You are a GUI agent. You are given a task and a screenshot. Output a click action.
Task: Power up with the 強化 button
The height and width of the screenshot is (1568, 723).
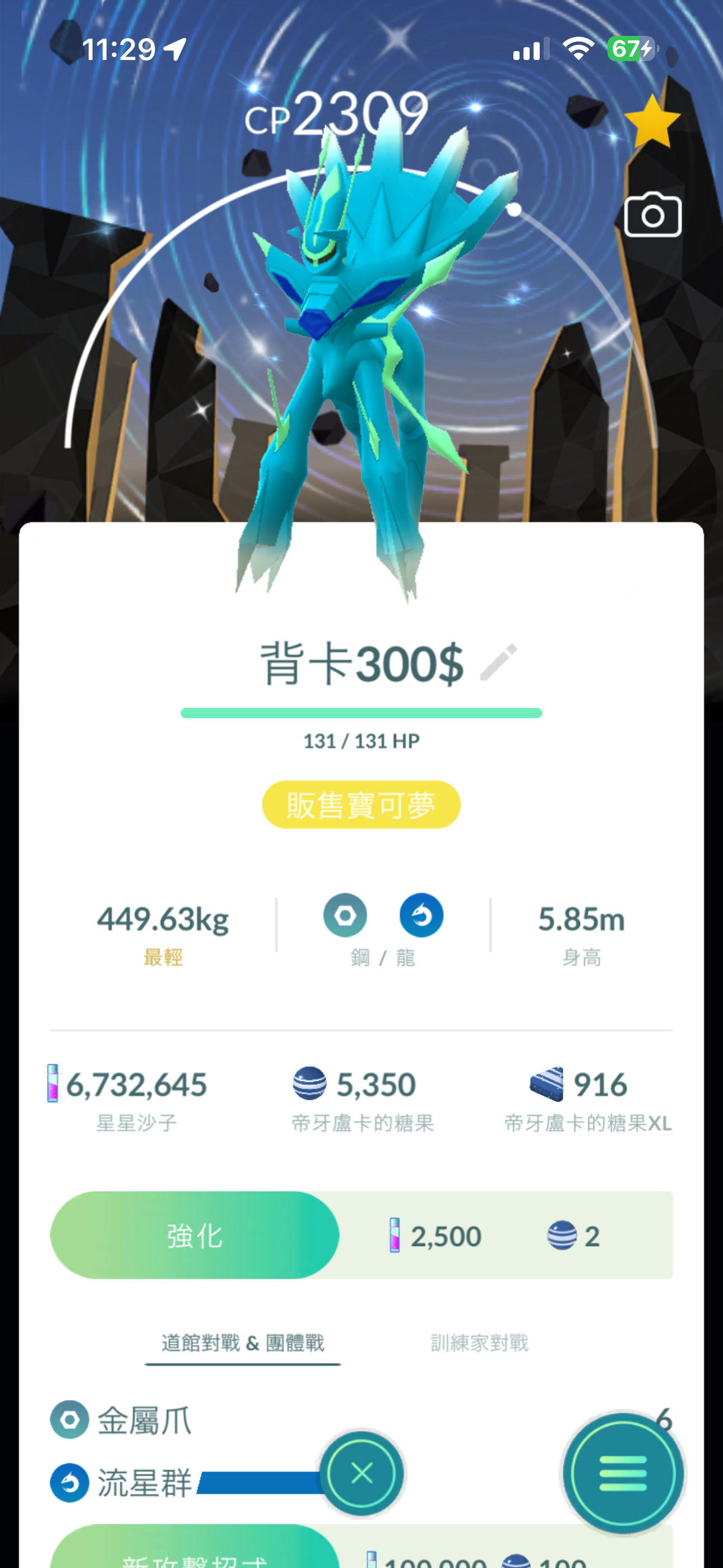[x=194, y=1235]
